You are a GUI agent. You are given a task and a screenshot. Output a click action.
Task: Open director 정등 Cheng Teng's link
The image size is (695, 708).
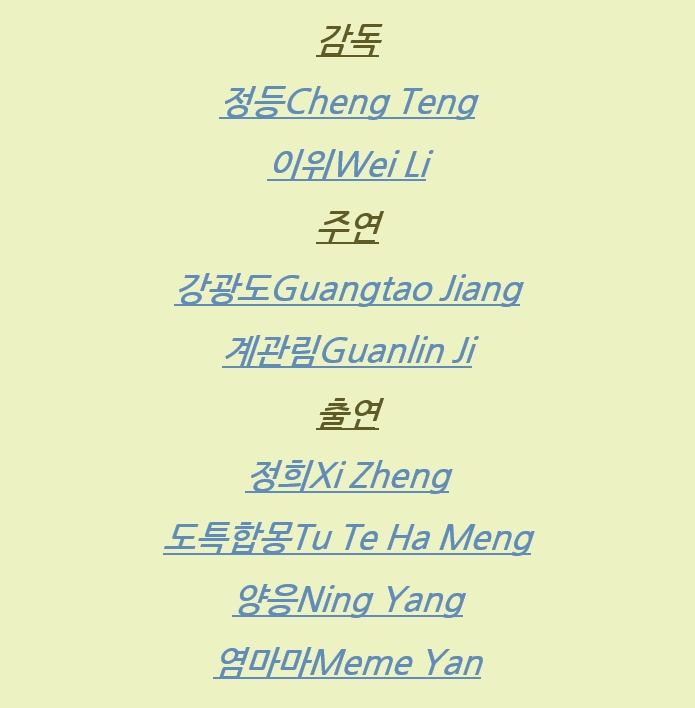pyautogui.click(x=348, y=102)
